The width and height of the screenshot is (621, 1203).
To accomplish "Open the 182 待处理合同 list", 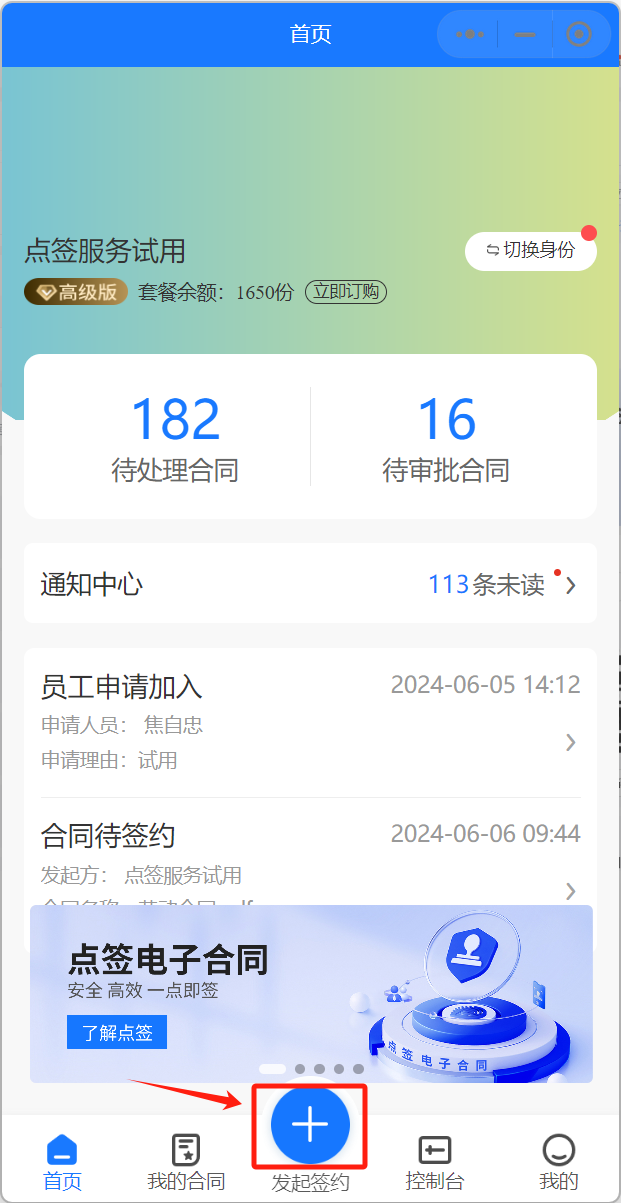I will pyautogui.click(x=175, y=437).
